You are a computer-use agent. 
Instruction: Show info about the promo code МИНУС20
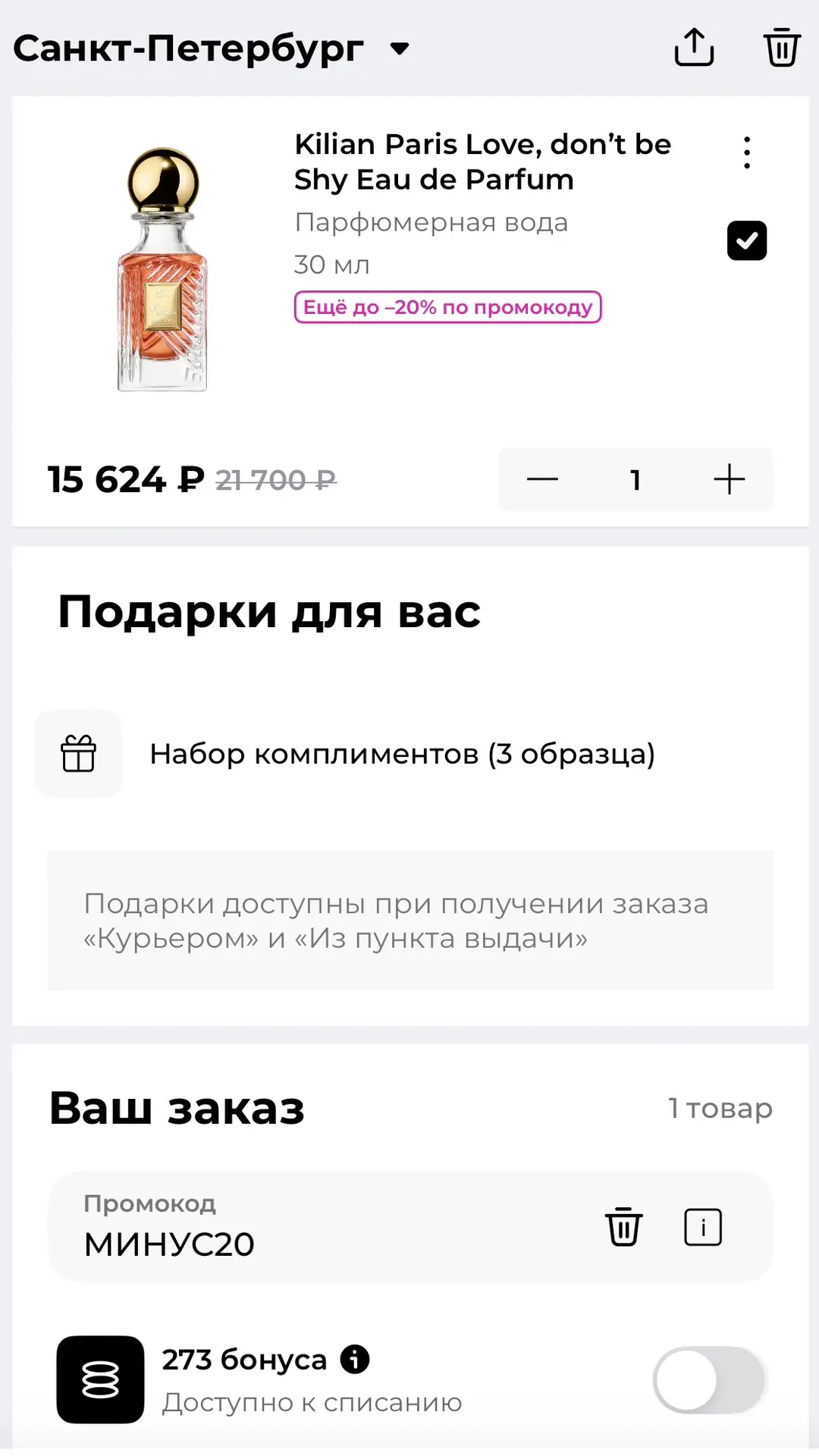point(703,1226)
